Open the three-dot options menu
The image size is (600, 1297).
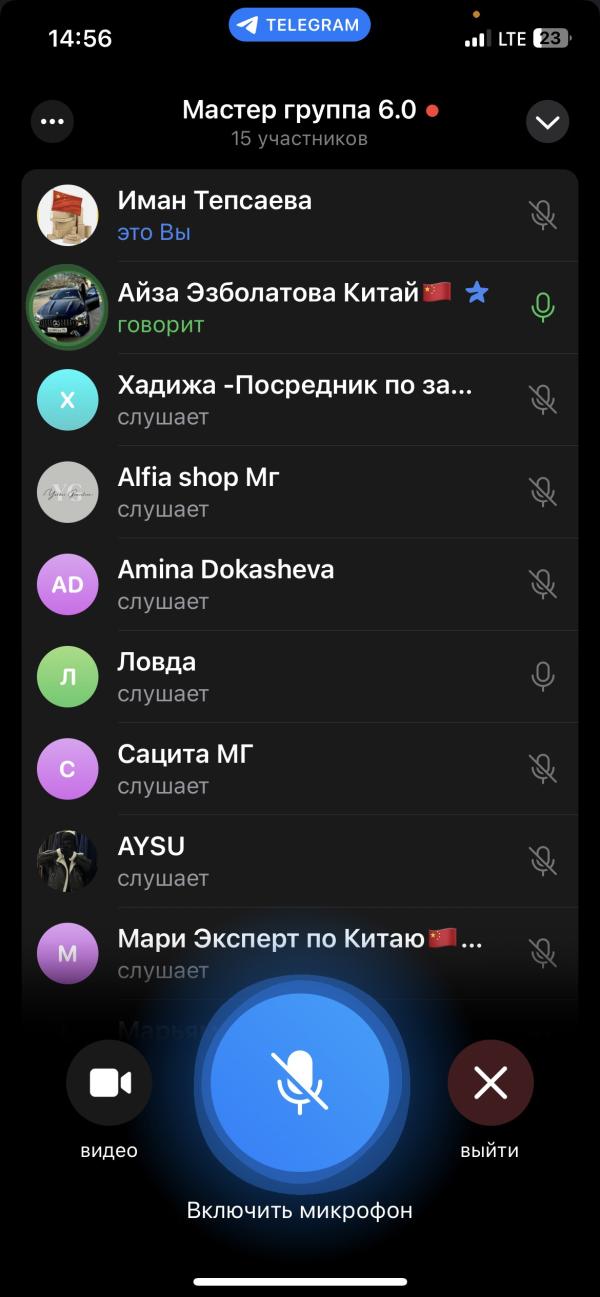click(x=52, y=122)
